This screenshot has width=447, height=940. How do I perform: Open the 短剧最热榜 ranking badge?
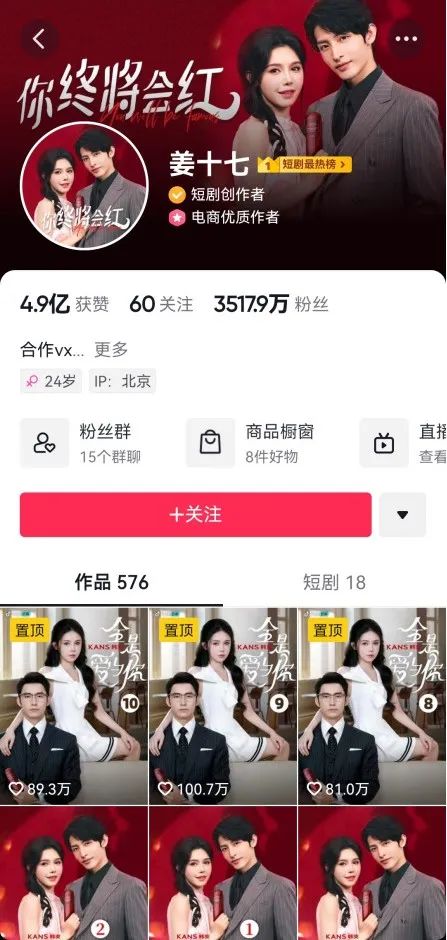pyautogui.click(x=305, y=164)
